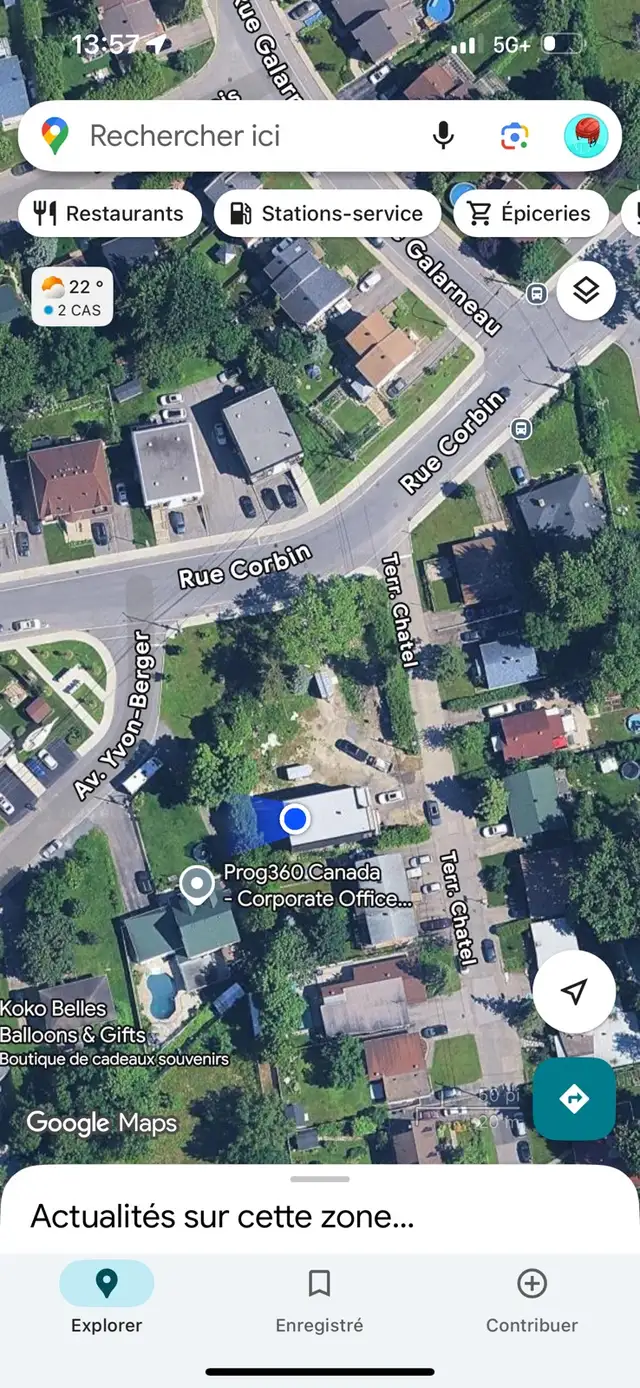The width and height of the screenshot is (640, 1388).
Task: Select the Restaurants filter chip
Action: (x=110, y=213)
